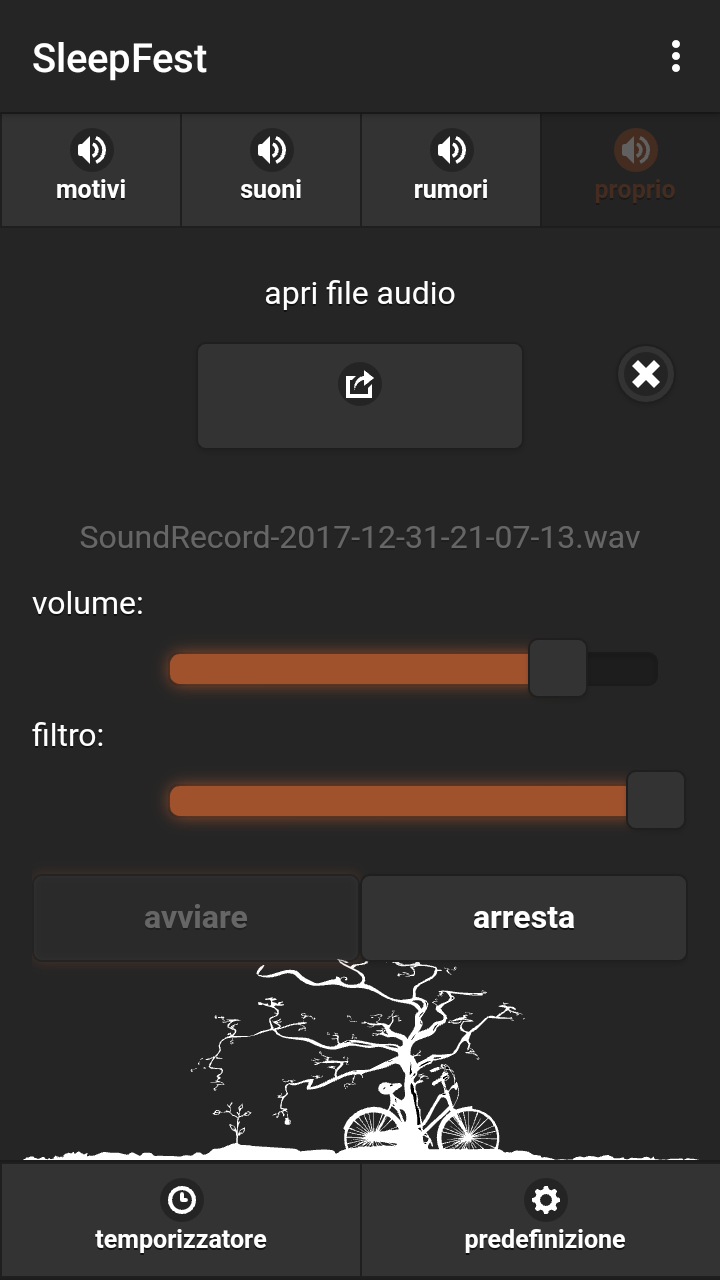Viewport: 720px width, 1280px height.
Task: Select the suoni tab
Action: 271,170
